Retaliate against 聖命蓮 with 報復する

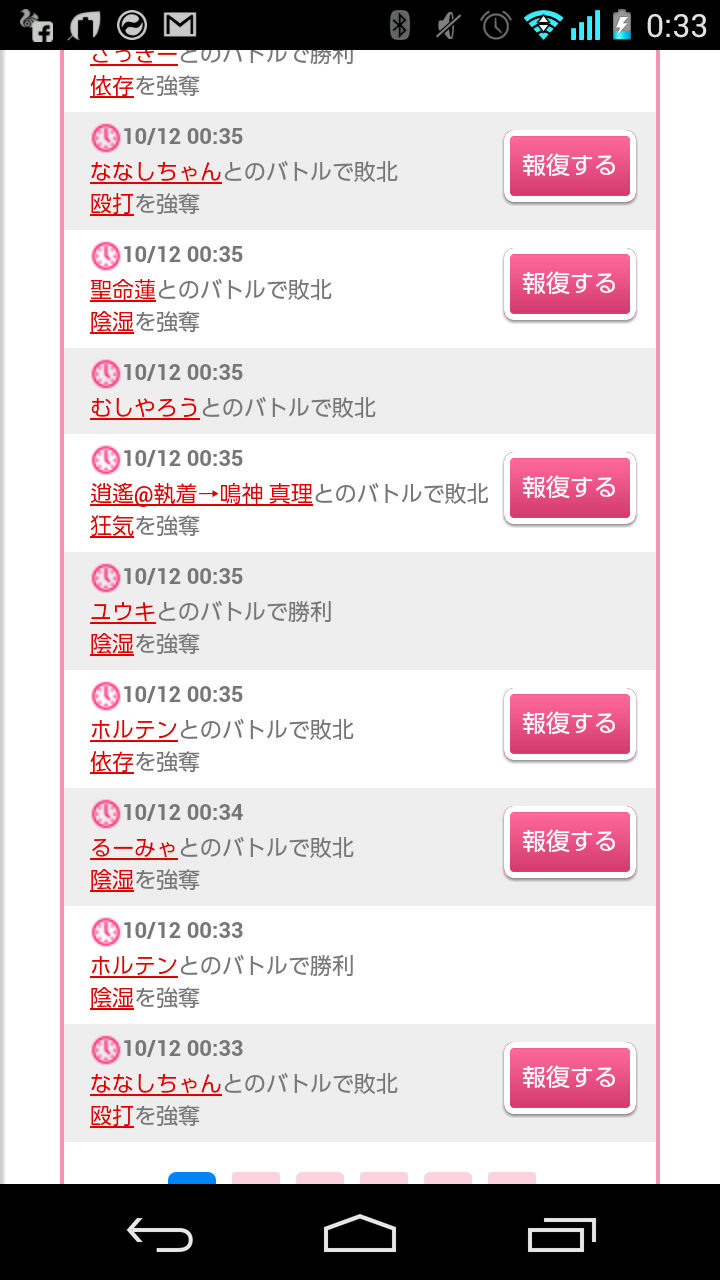[x=569, y=284]
